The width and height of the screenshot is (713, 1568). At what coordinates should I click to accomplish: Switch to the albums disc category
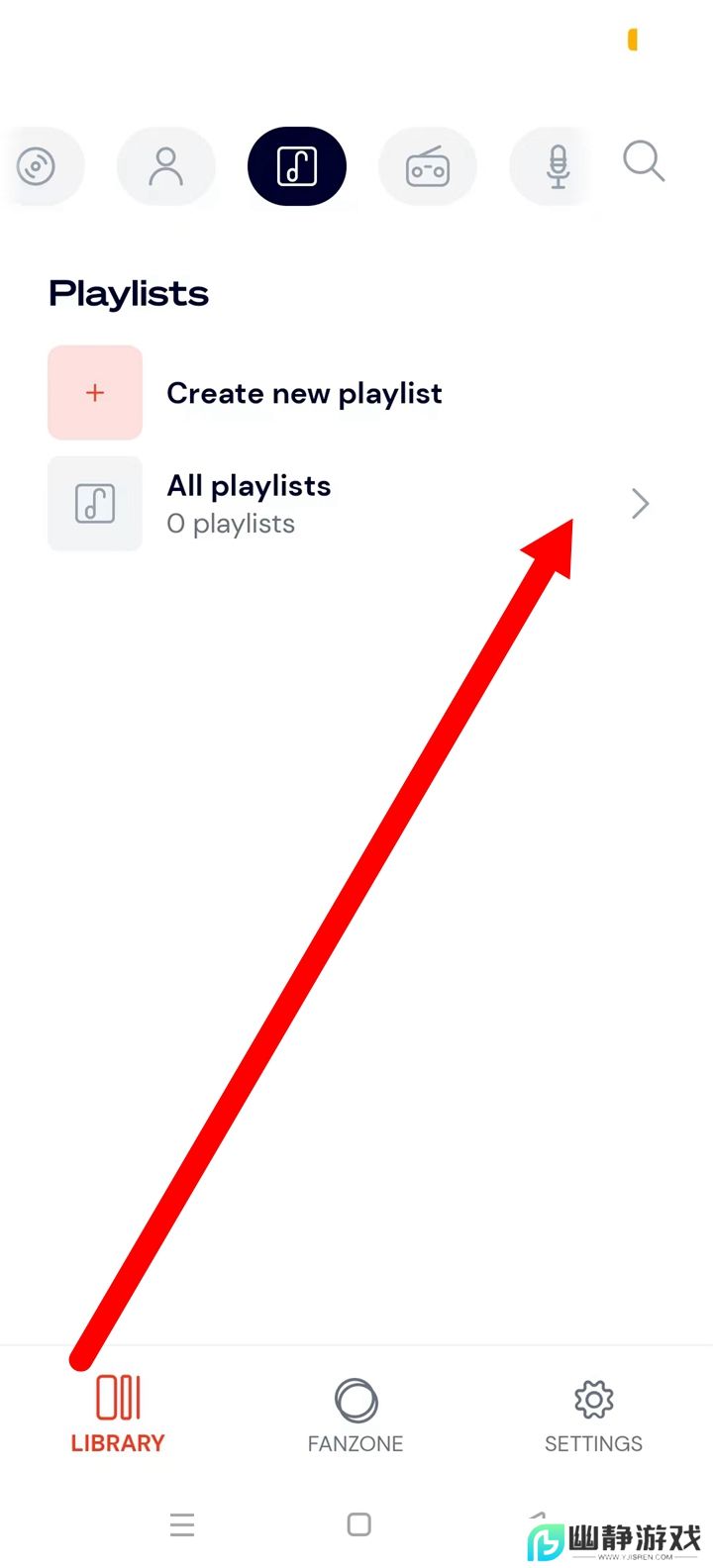tap(37, 166)
